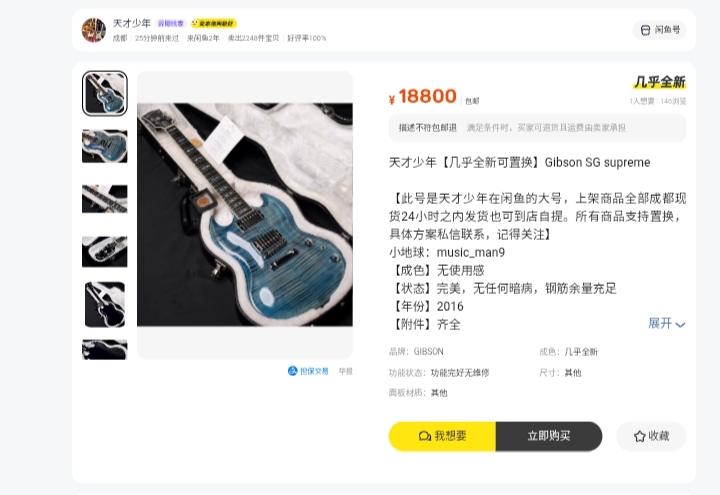
Task: Open the 闲鱼号 button
Action: pos(659,30)
